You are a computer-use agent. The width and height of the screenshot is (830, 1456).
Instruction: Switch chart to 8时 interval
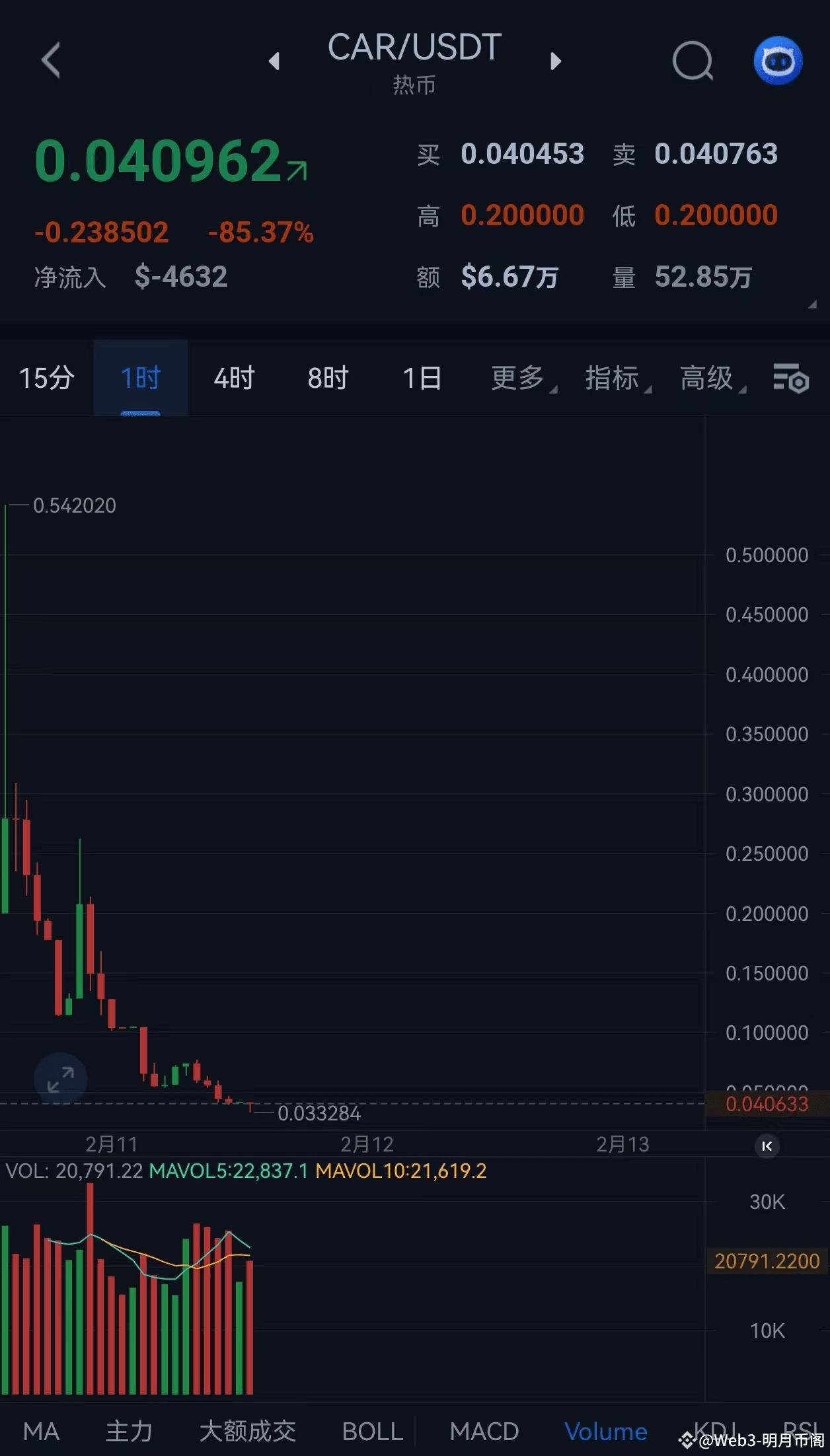[328, 379]
